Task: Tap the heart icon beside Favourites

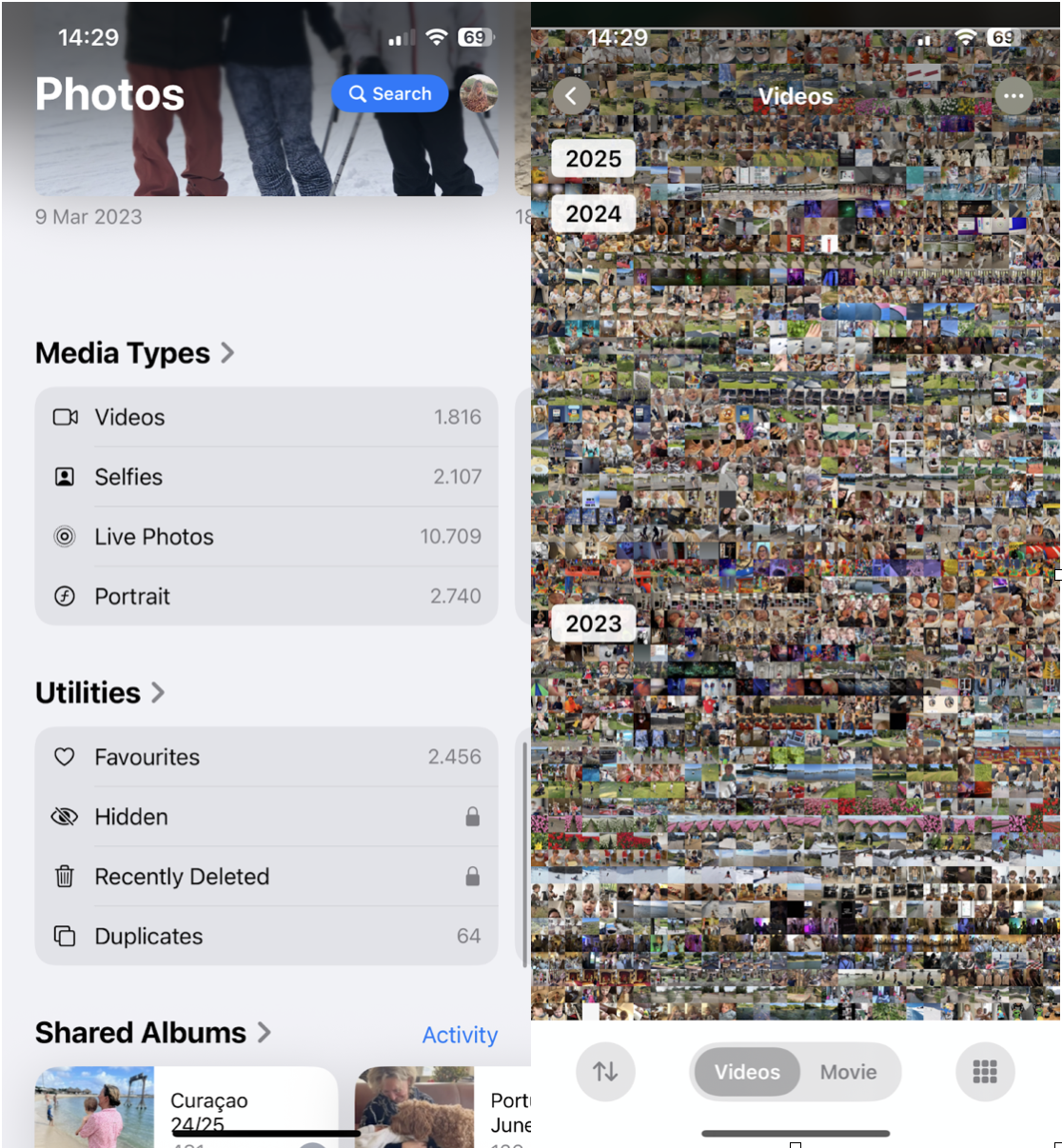Action: (x=65, y=756)
